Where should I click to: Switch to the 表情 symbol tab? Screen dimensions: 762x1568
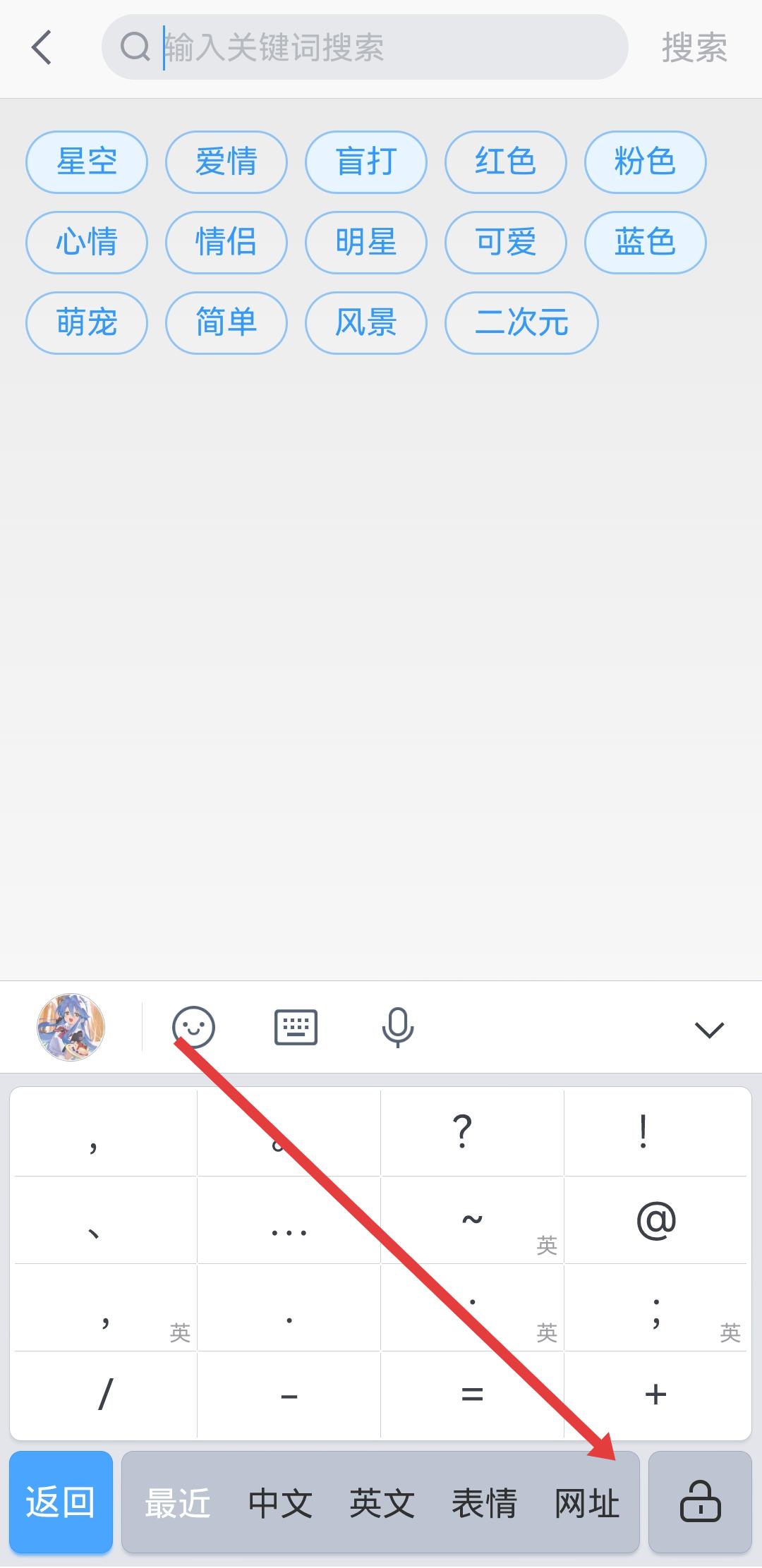(x=484, y=1502)
